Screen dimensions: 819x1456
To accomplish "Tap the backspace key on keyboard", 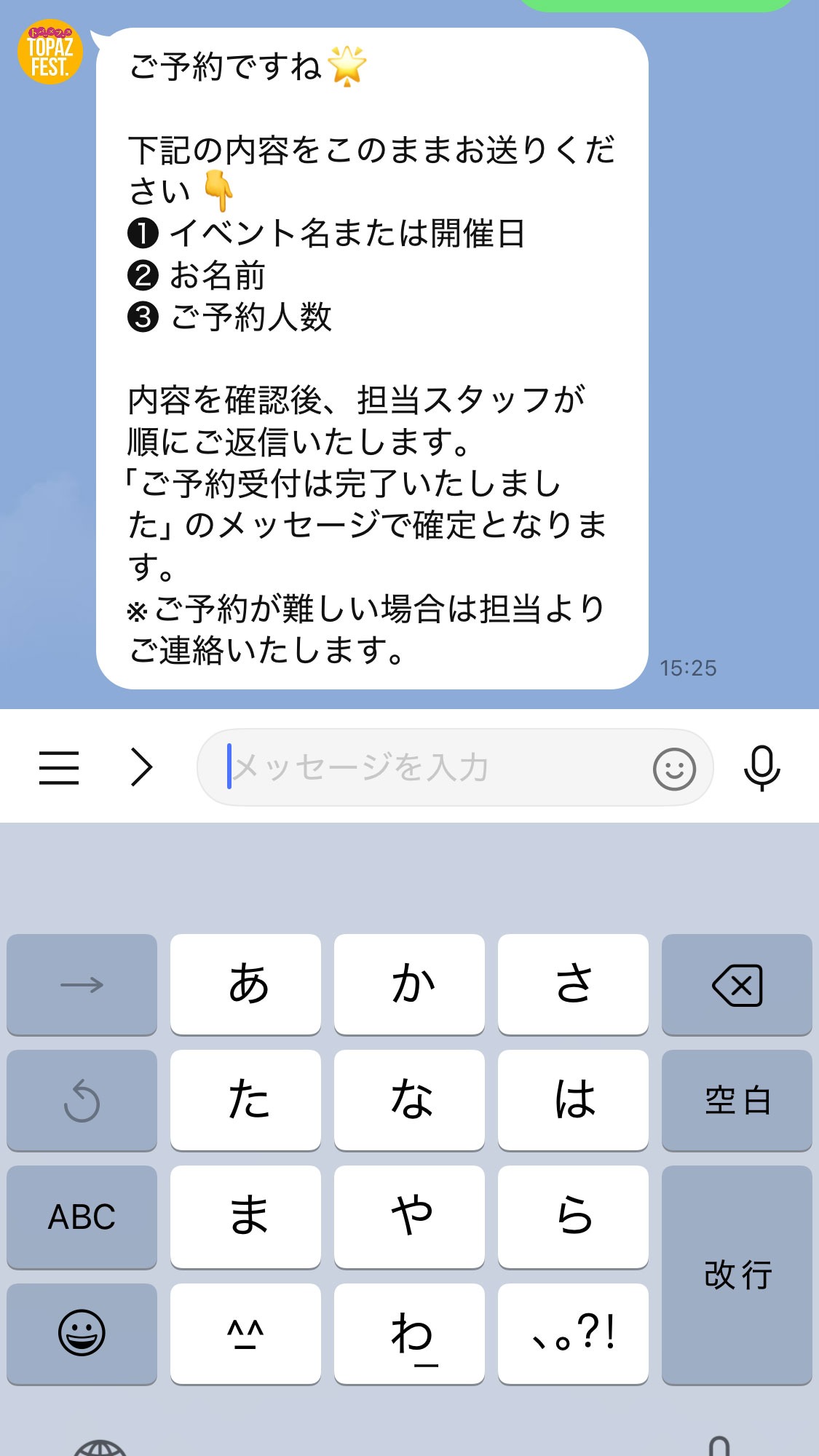I will tap(737, 985).
